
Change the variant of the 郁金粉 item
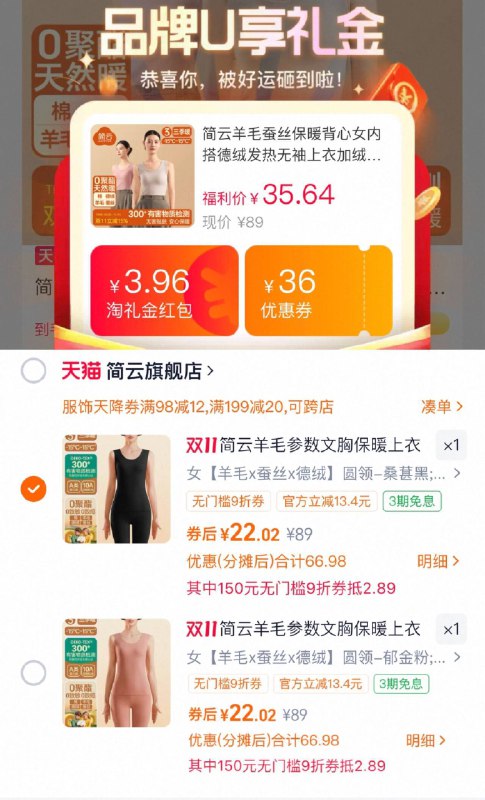(x=323, y=657)
